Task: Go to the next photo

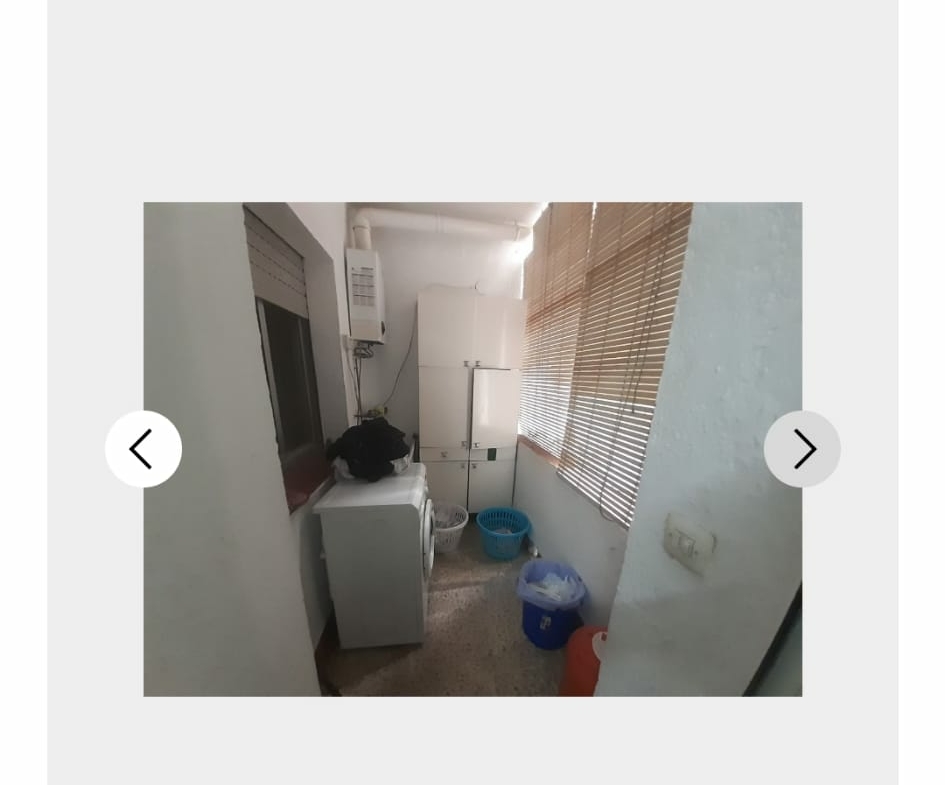Action: (x=802, y=449)
